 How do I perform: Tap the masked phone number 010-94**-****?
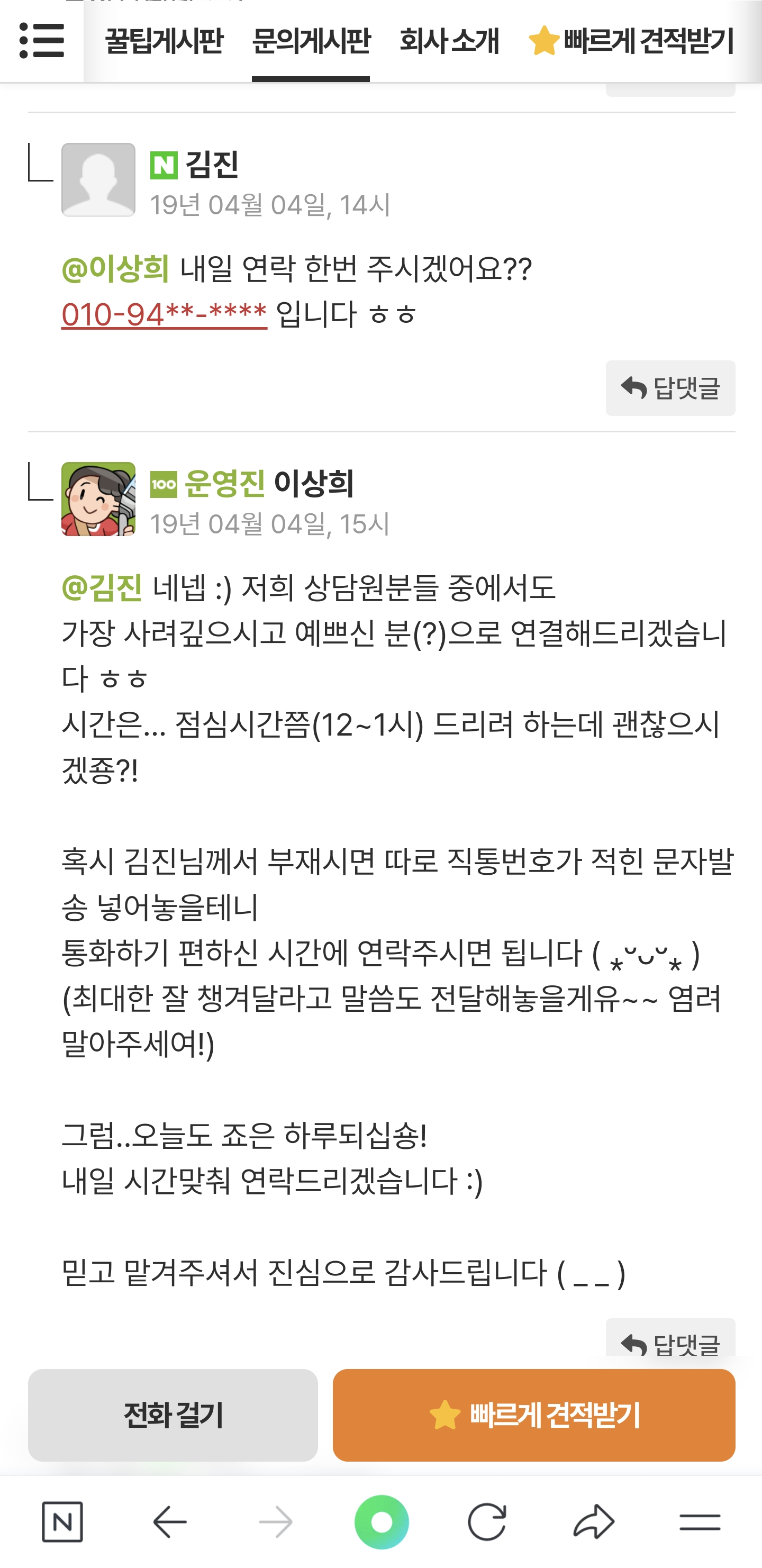pyautogui.click(x=165, y=315)
